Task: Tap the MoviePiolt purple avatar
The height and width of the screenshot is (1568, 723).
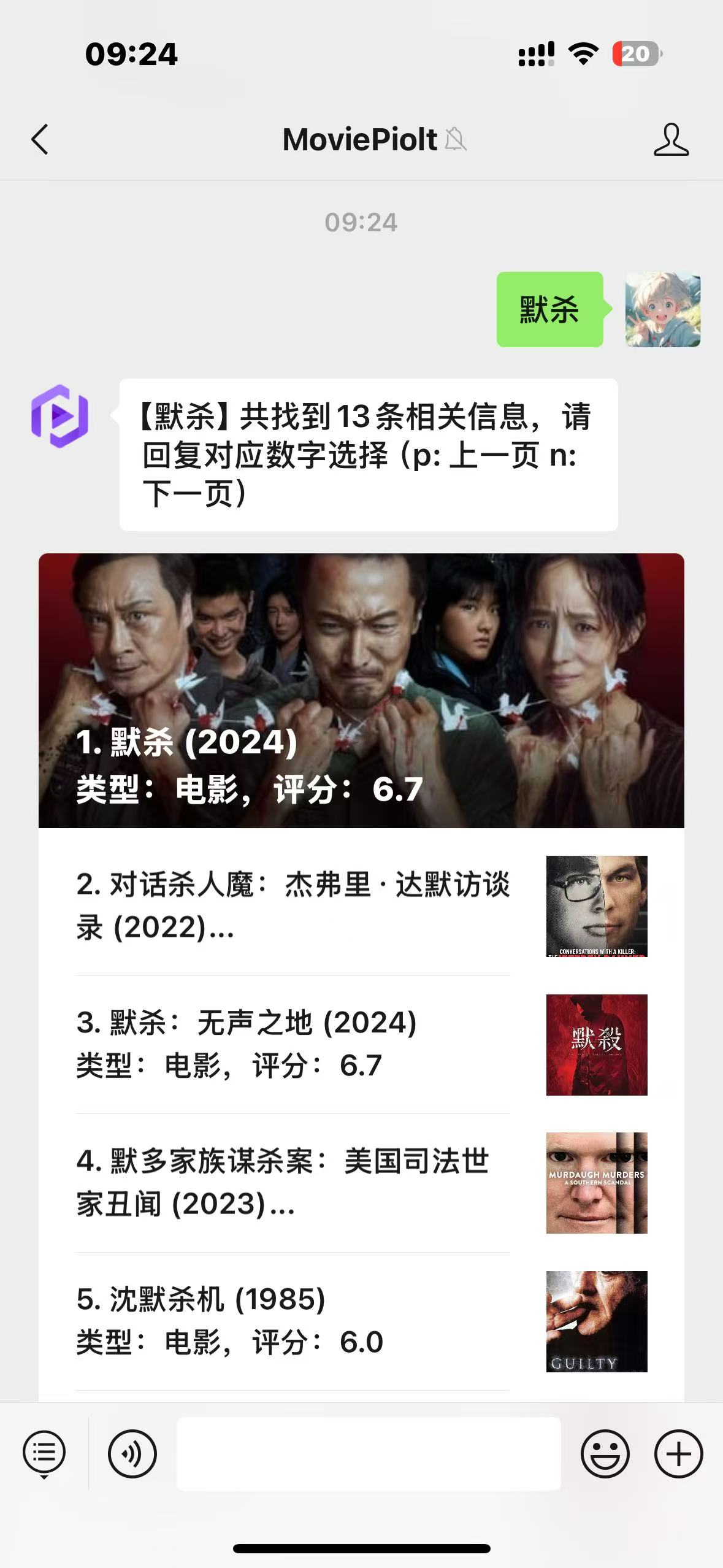Action: click(x=60, y=416)
